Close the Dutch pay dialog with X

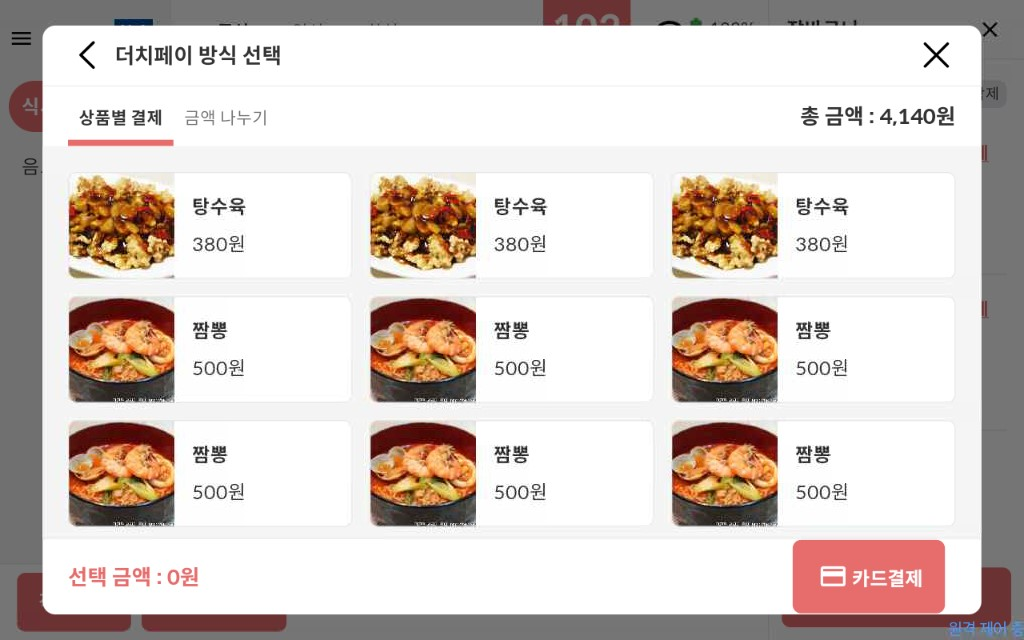click(935, 55)
